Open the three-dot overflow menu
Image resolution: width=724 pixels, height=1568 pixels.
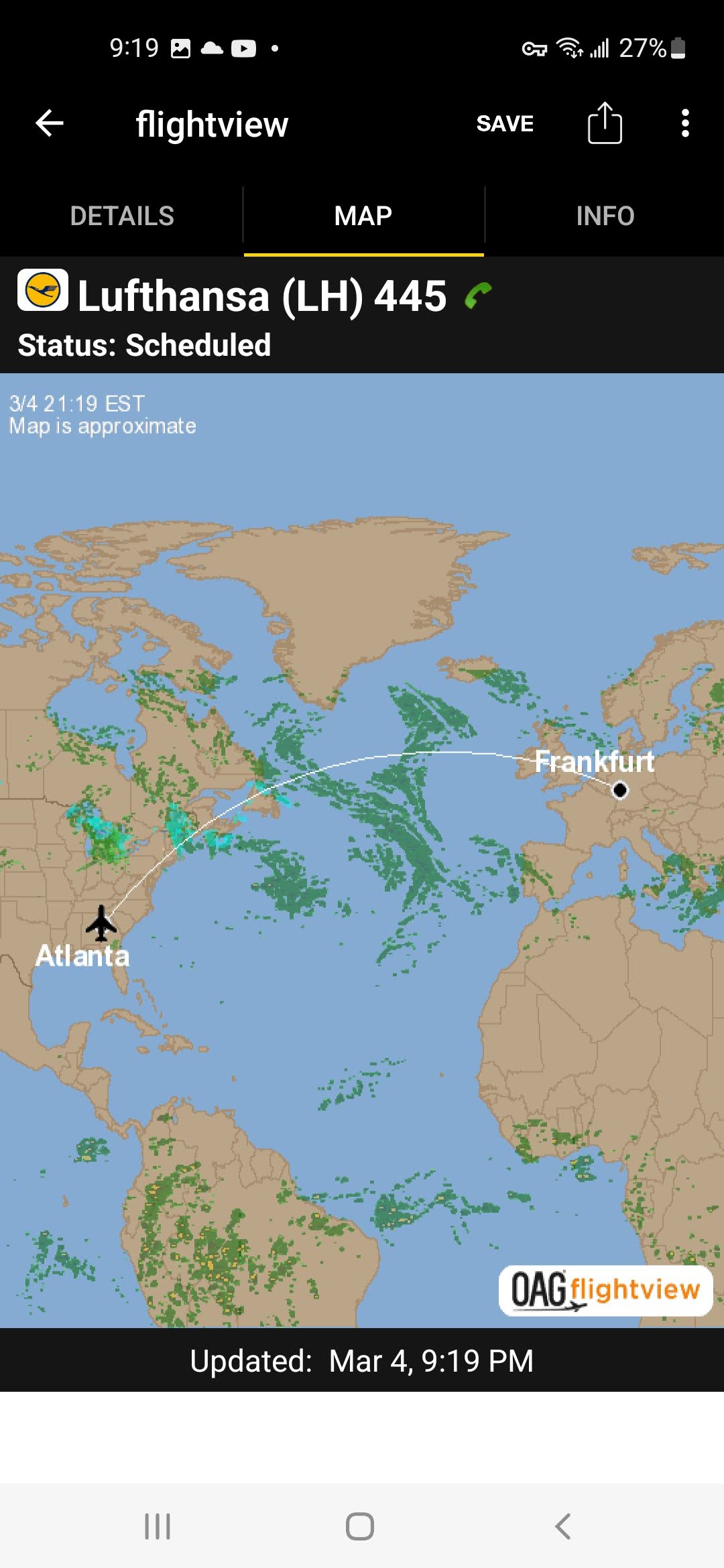point(684,123)
